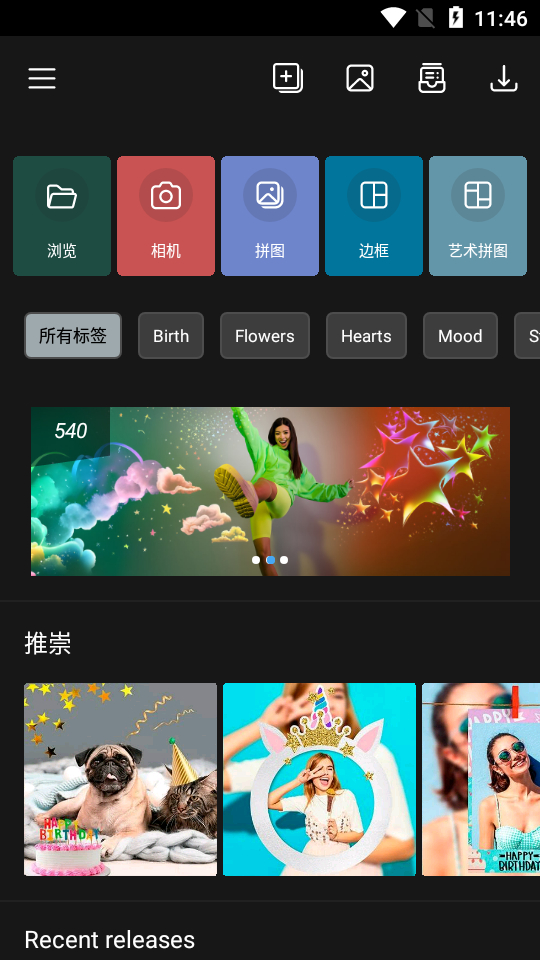540x960 pixels.
Task: Filter by the Hearts tag
Action: [366, 336]
